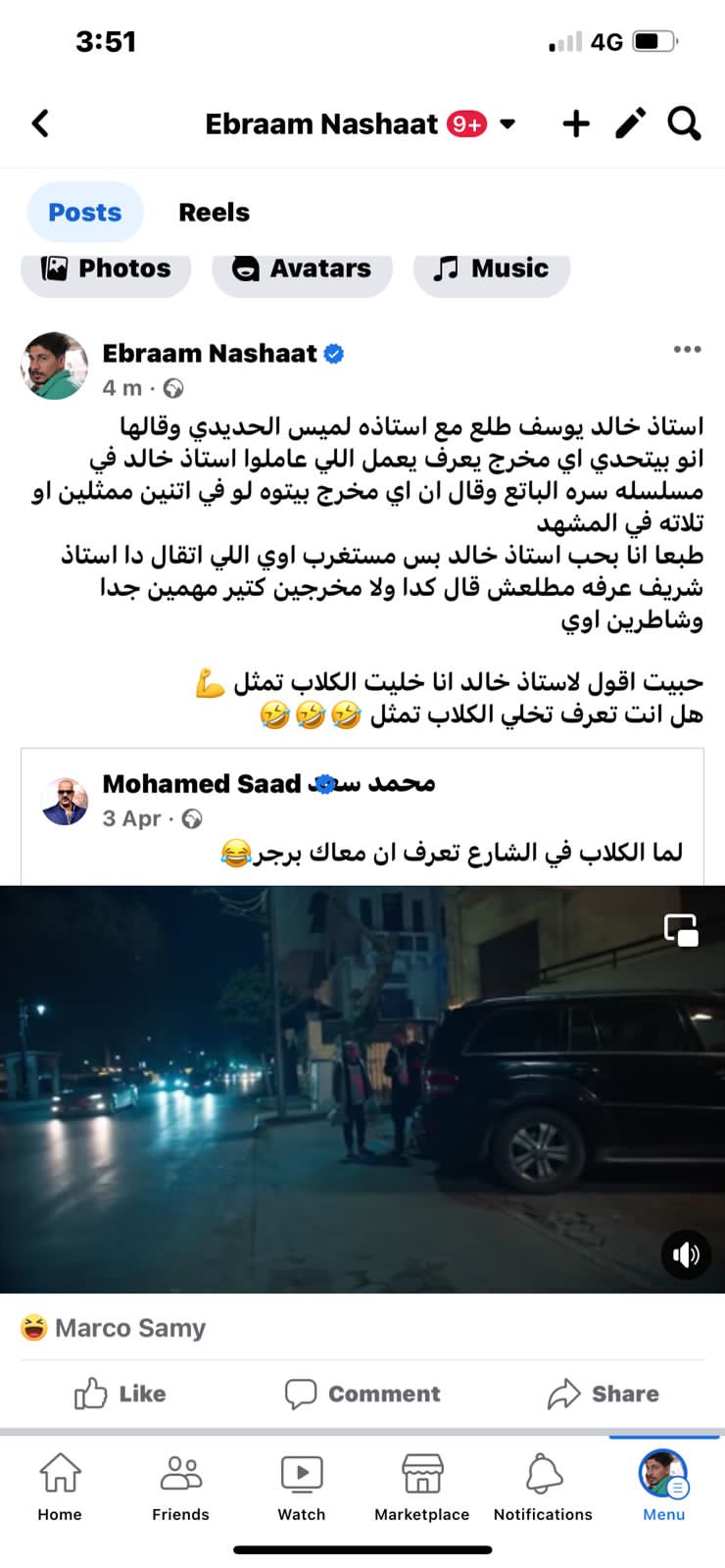Open Mohamed Saad's shared post profile
The image size is (725, 1568).
[x=201, y=784]
